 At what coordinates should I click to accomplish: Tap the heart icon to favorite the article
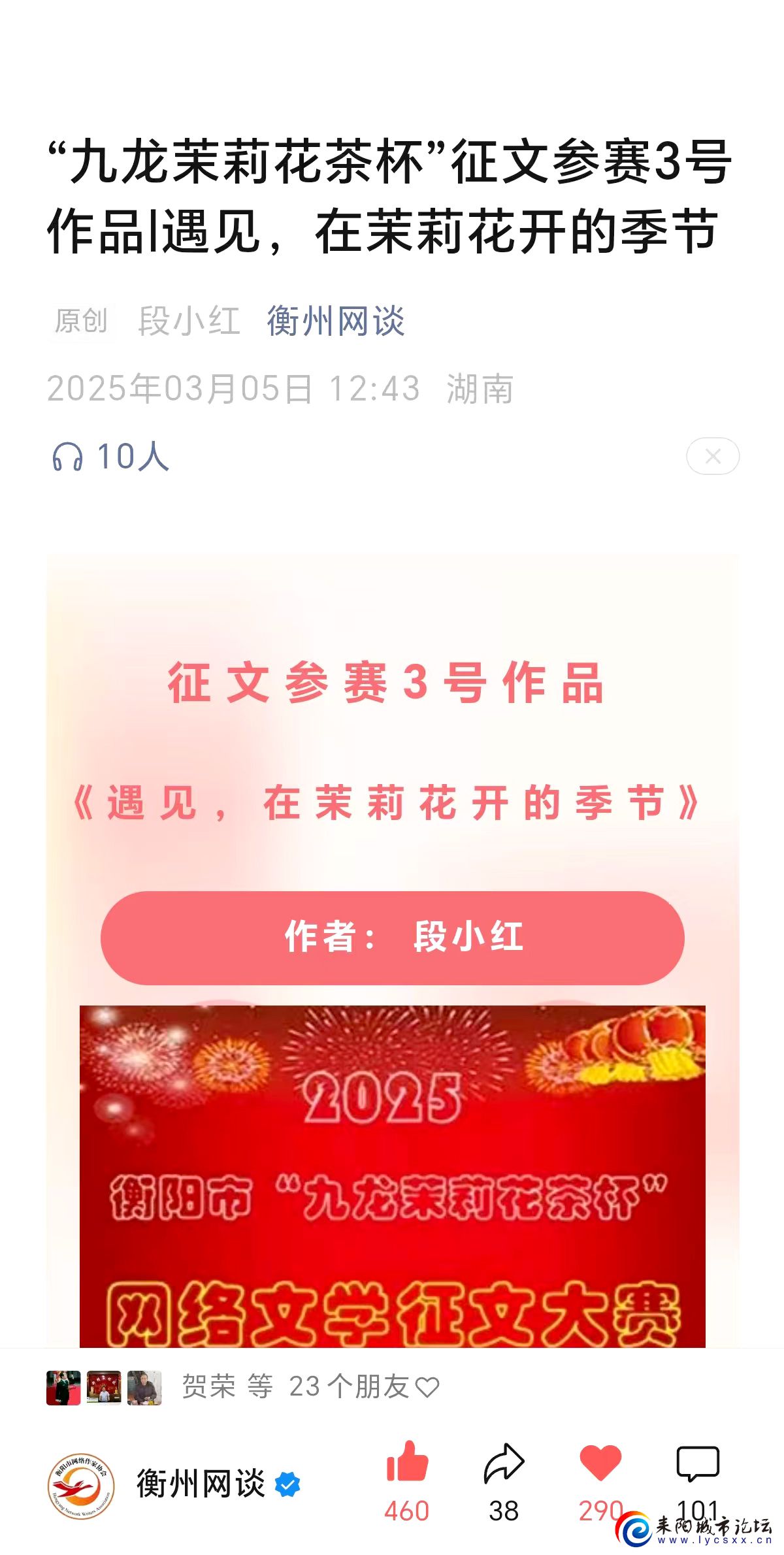(x=600, y=1463)
